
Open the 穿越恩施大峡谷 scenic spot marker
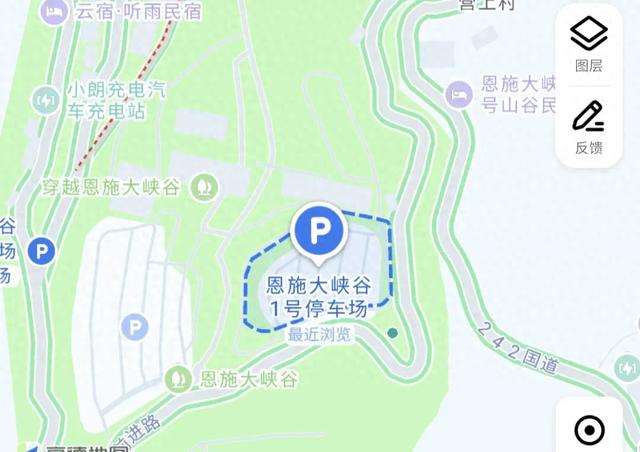click(204, 184)
